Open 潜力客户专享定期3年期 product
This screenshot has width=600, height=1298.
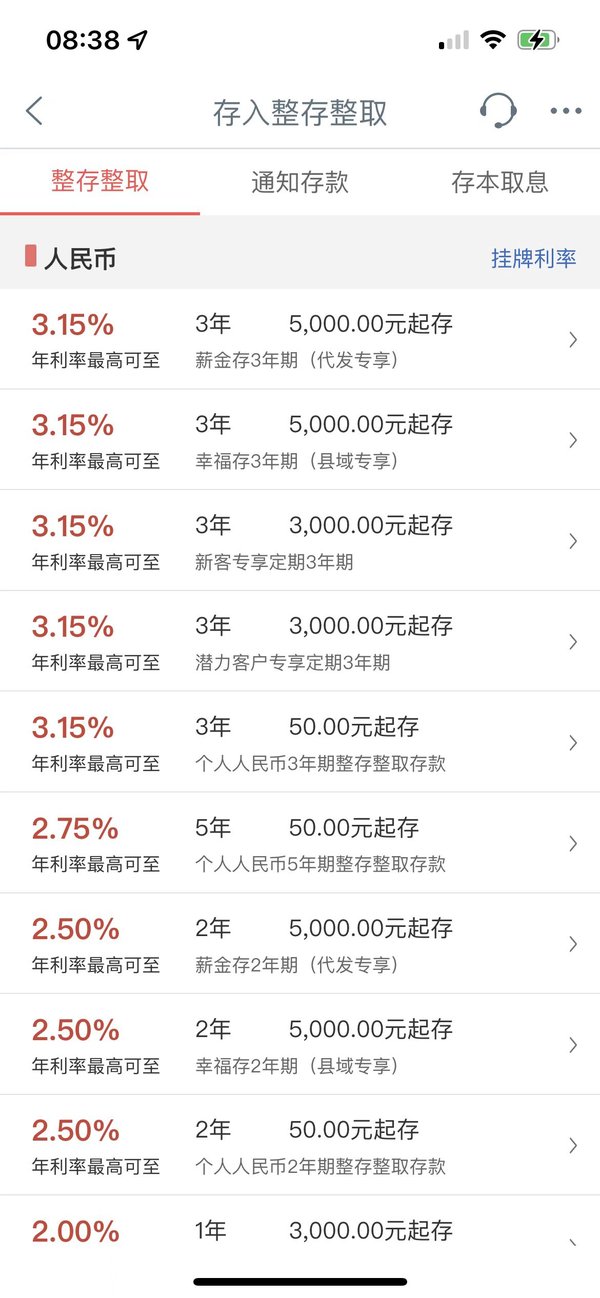[300, 641]
